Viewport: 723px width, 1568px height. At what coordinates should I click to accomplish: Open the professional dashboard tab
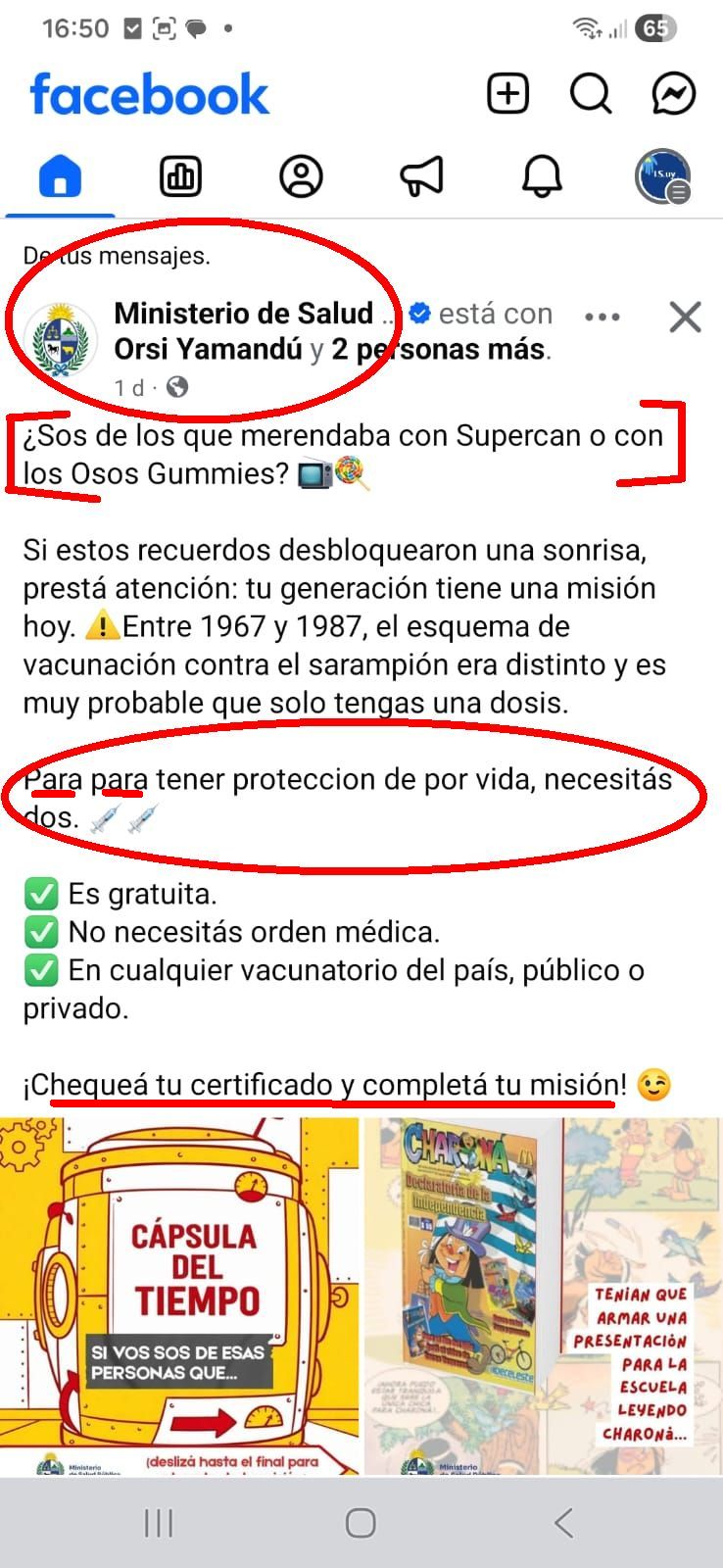[x=180, y=177]
